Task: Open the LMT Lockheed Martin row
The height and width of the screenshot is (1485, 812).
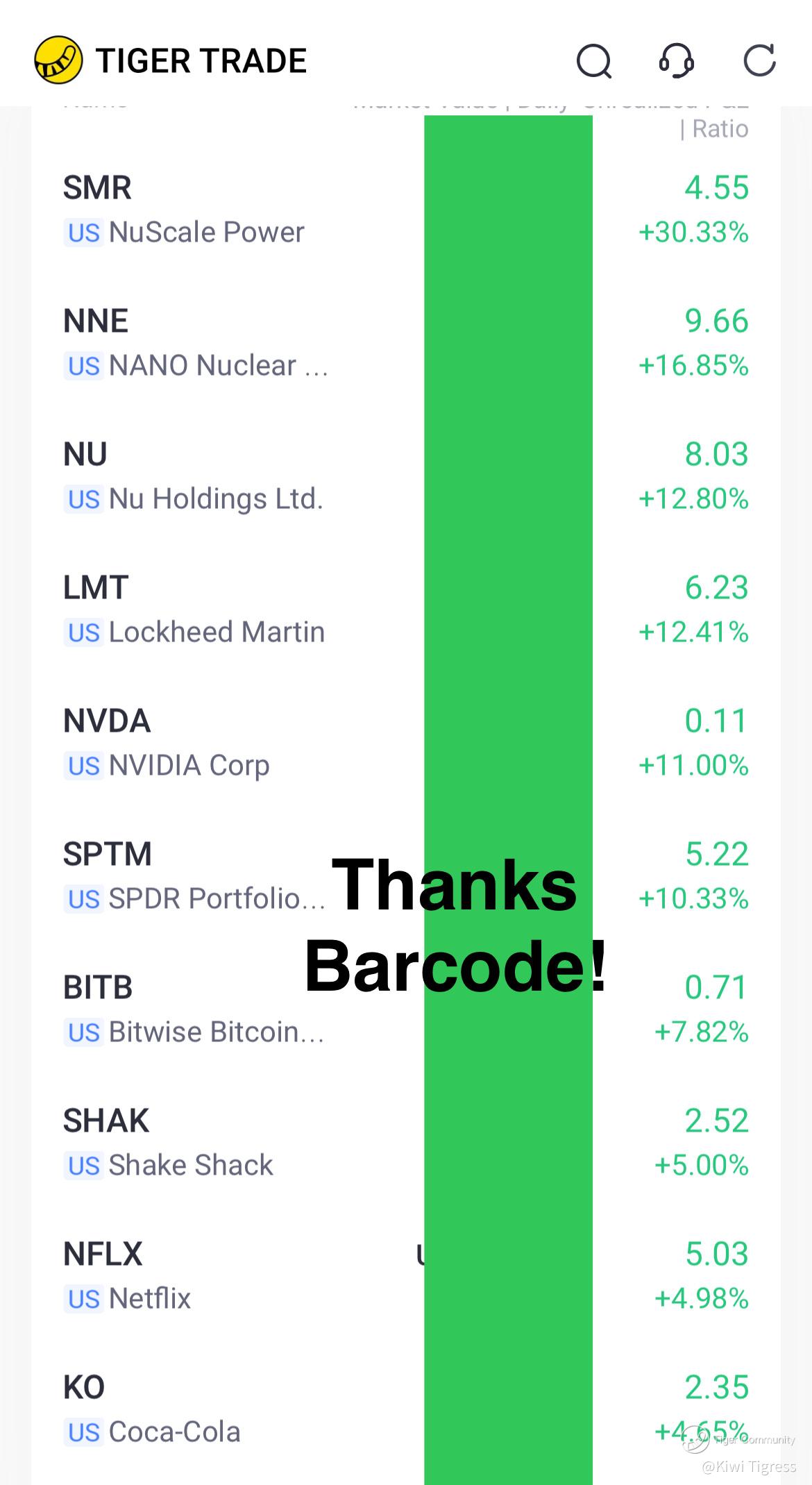Action: [406, 610]
